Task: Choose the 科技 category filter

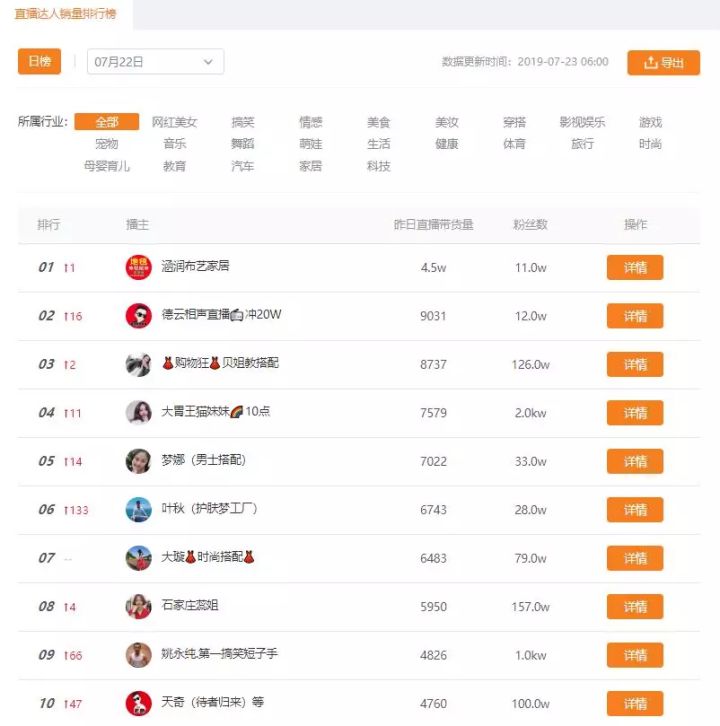Action: tap(378, 166)
